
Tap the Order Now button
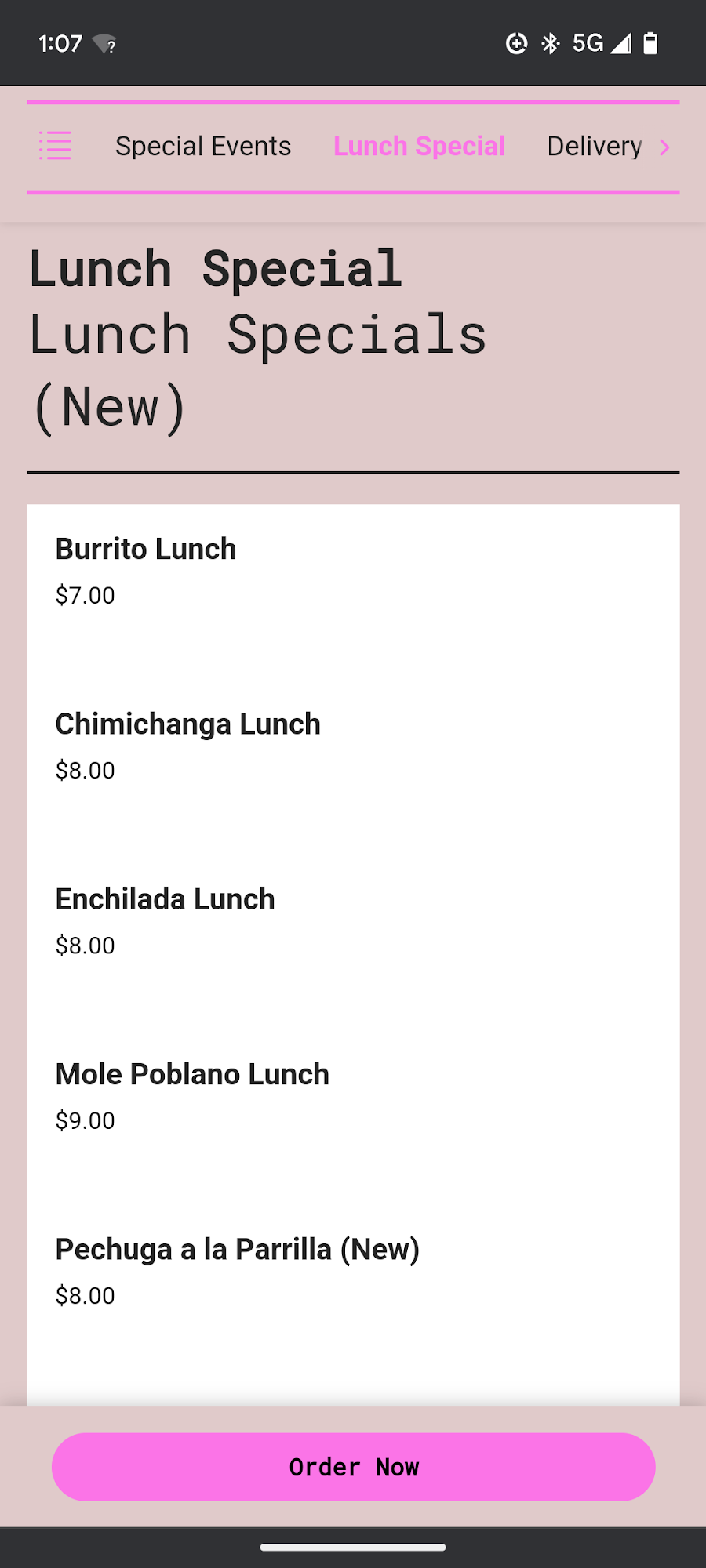[x=353, y=1467]
